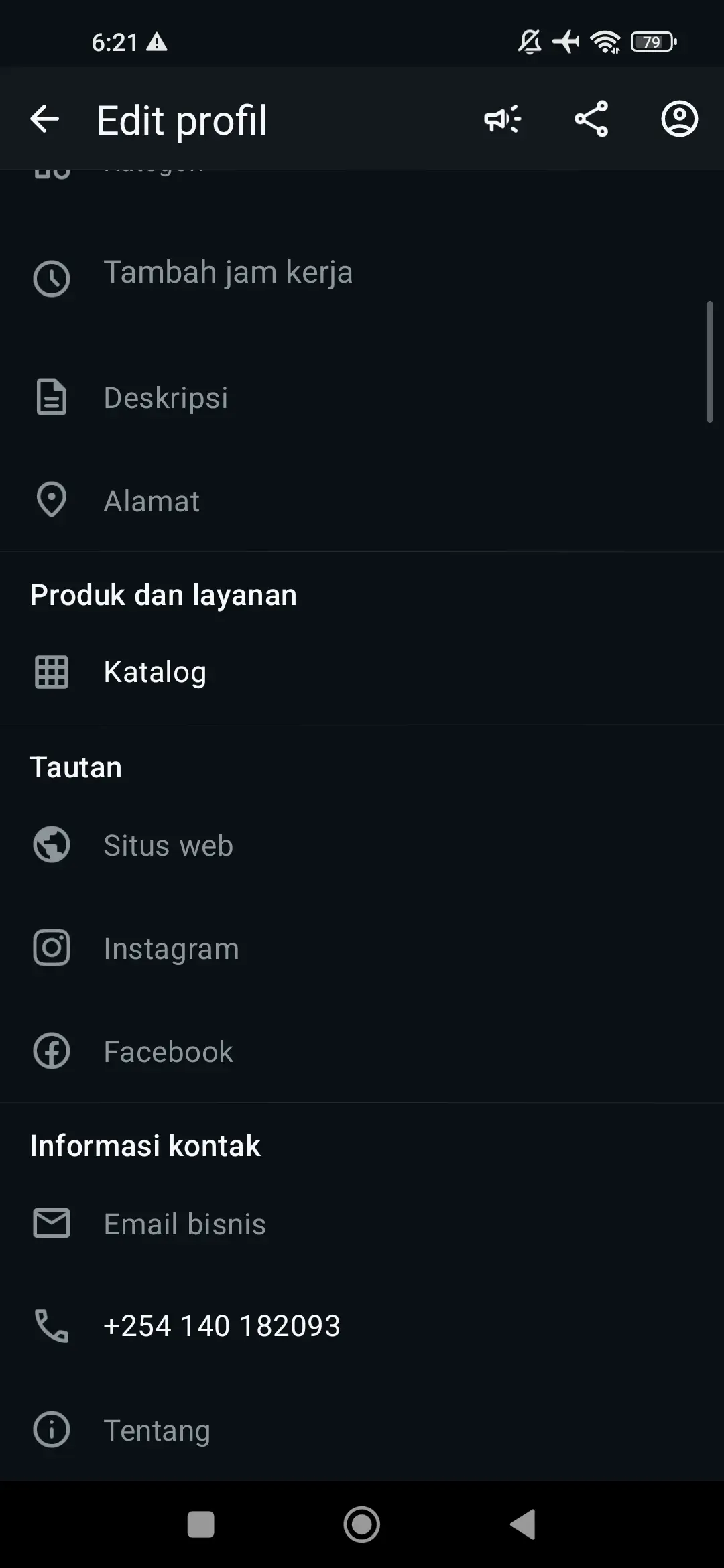Tap the info icon next to Tentang
Viewport: 724px width, 1568px height.
[51, 1429]
